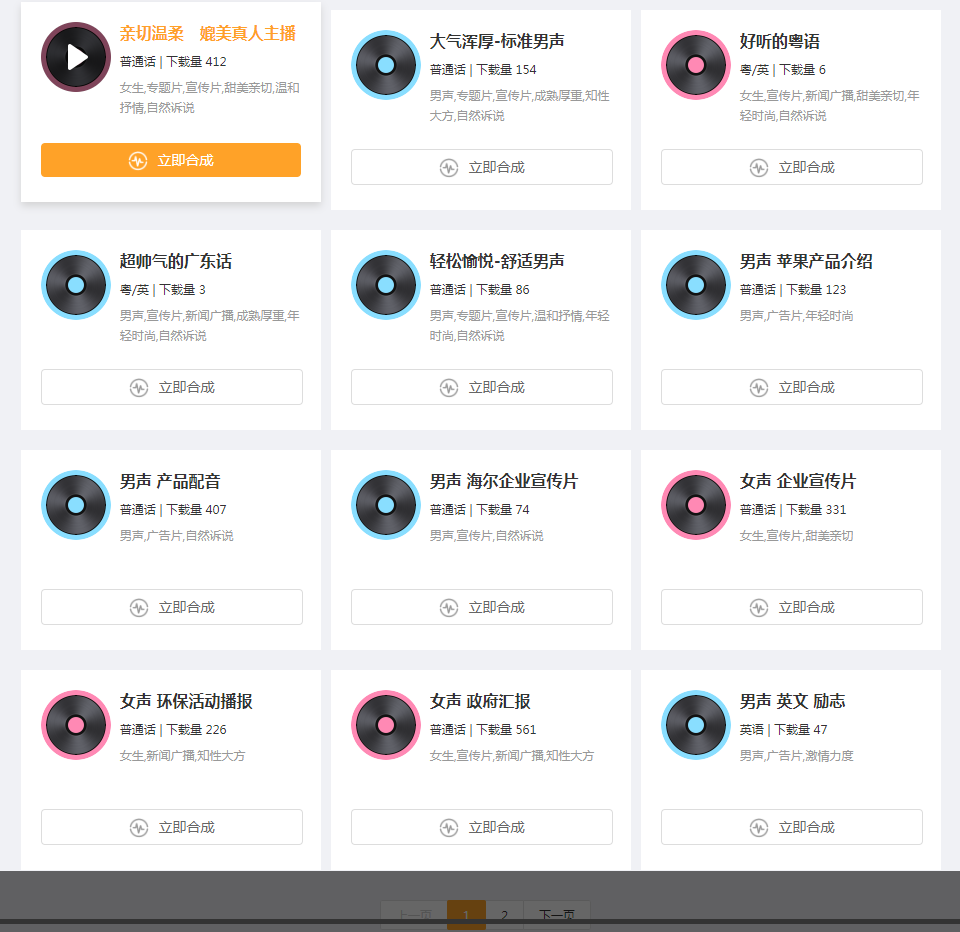
Task: Select 立即合成 for 超帅气的广东话
Action: point(171,387)
